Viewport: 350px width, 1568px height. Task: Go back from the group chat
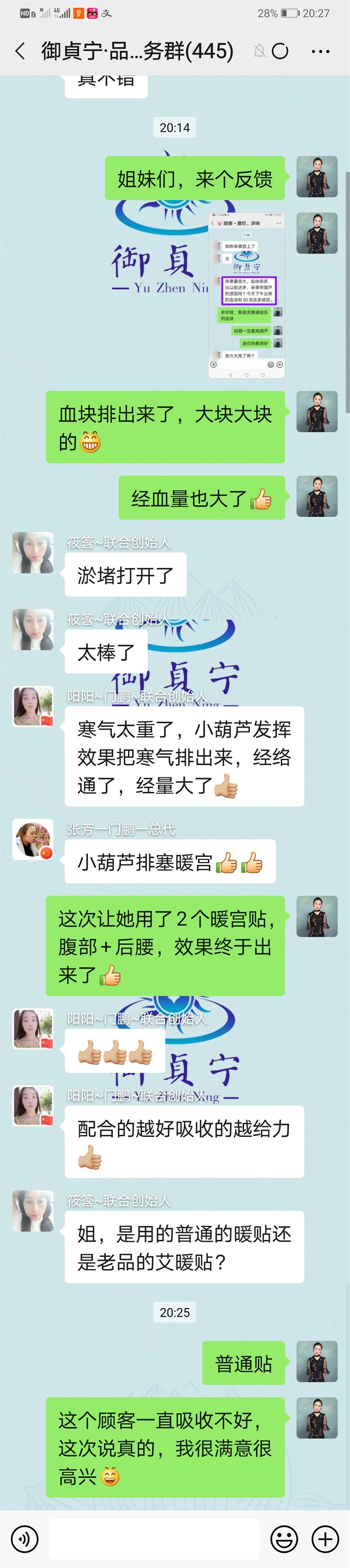tap(20, 51)
